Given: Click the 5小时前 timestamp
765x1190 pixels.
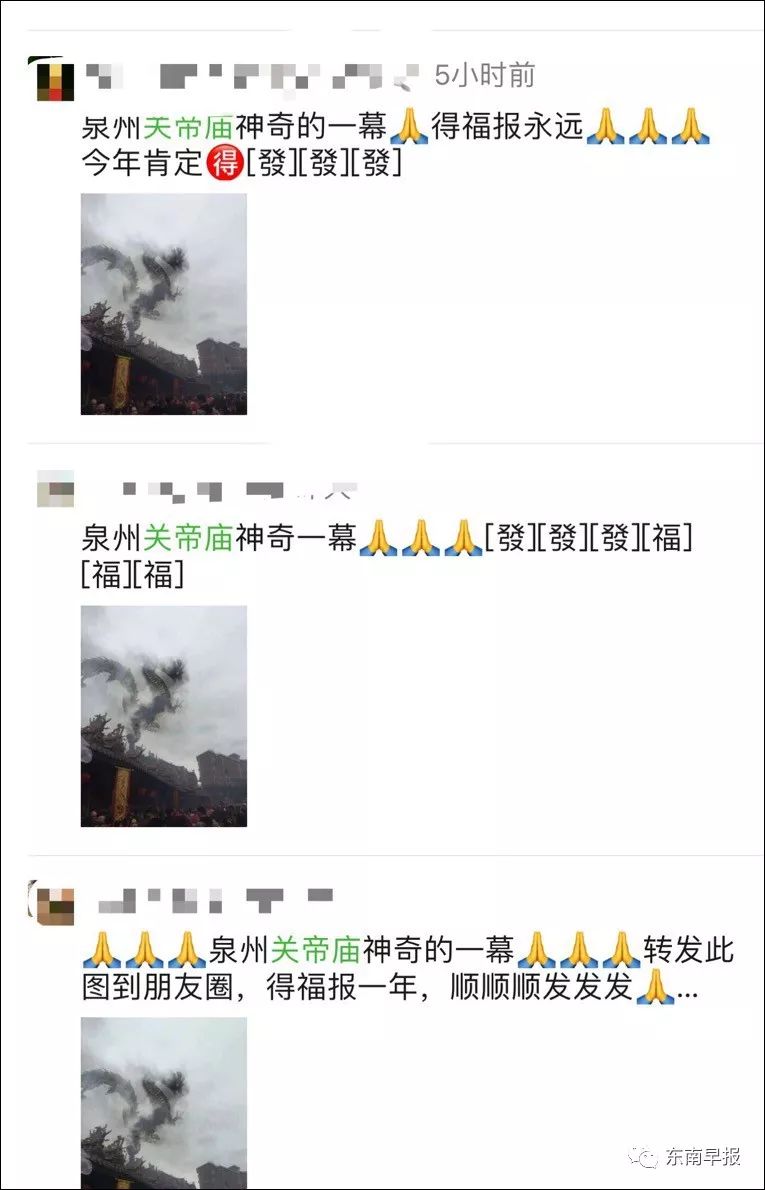Looking at the screenshot, I should (484, 72).
